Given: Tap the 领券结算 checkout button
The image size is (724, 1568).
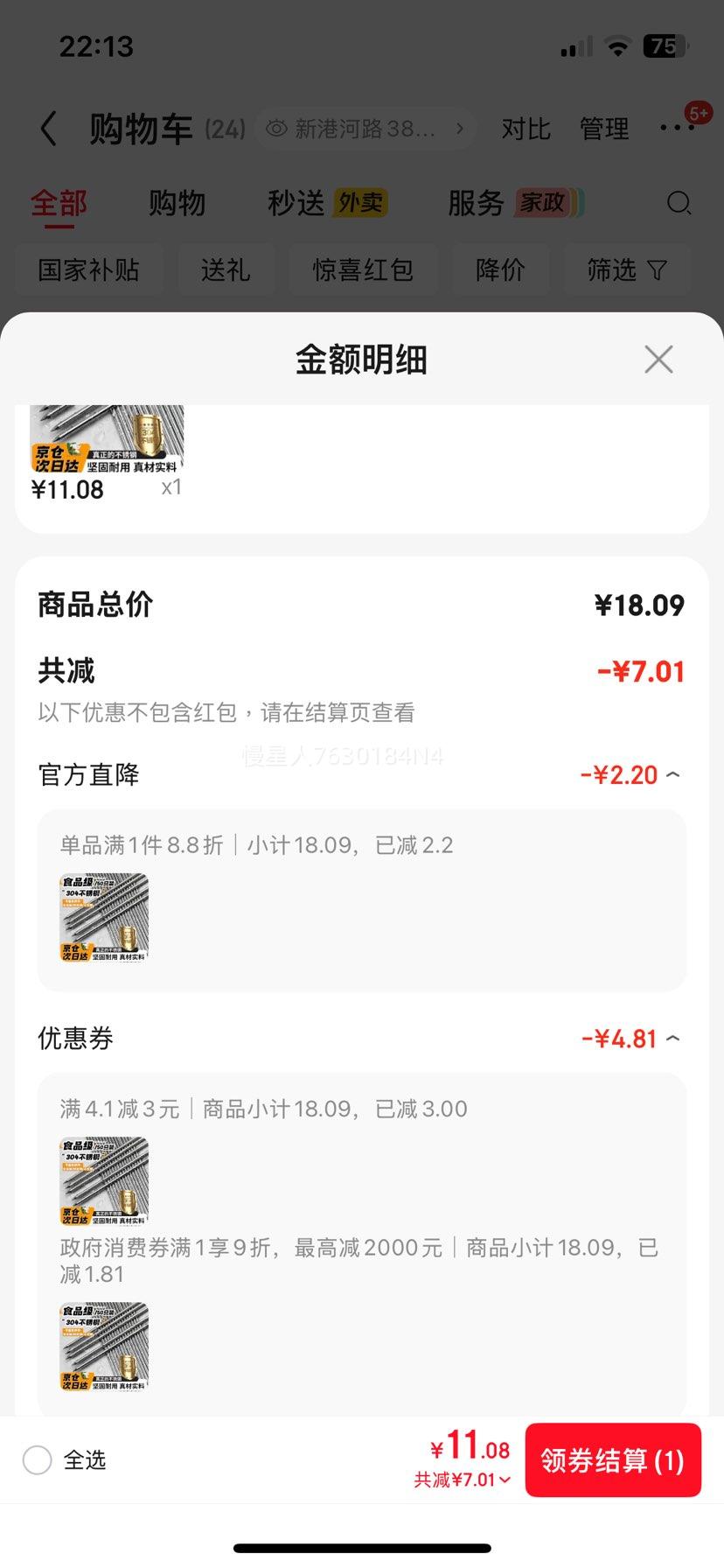Looking at the screenshot, I should 613,1459.
